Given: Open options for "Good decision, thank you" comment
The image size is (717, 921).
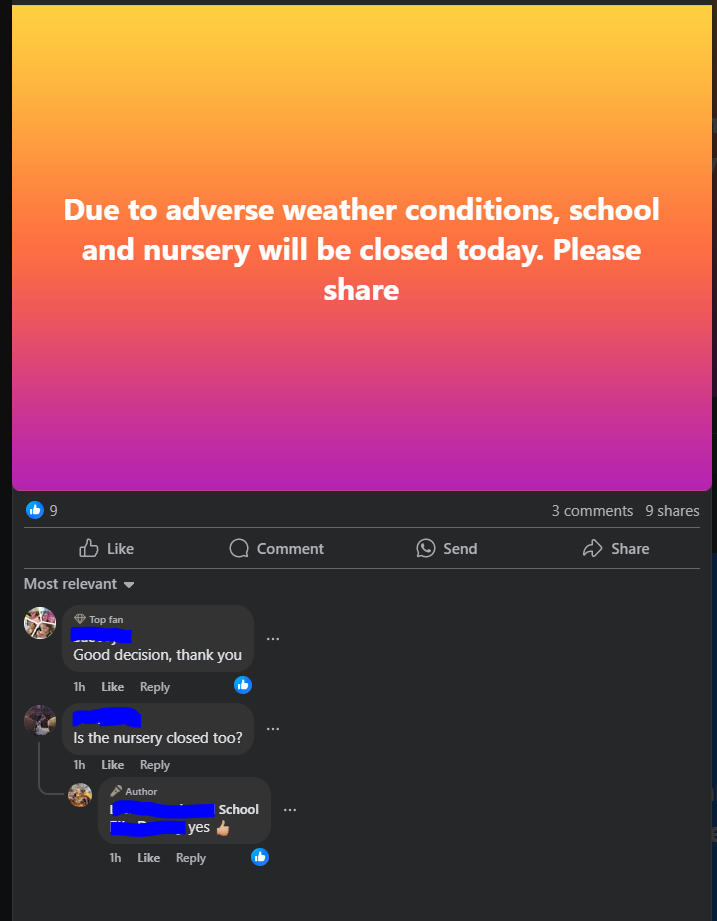Looking at the screenshot, I should [273, 638].
